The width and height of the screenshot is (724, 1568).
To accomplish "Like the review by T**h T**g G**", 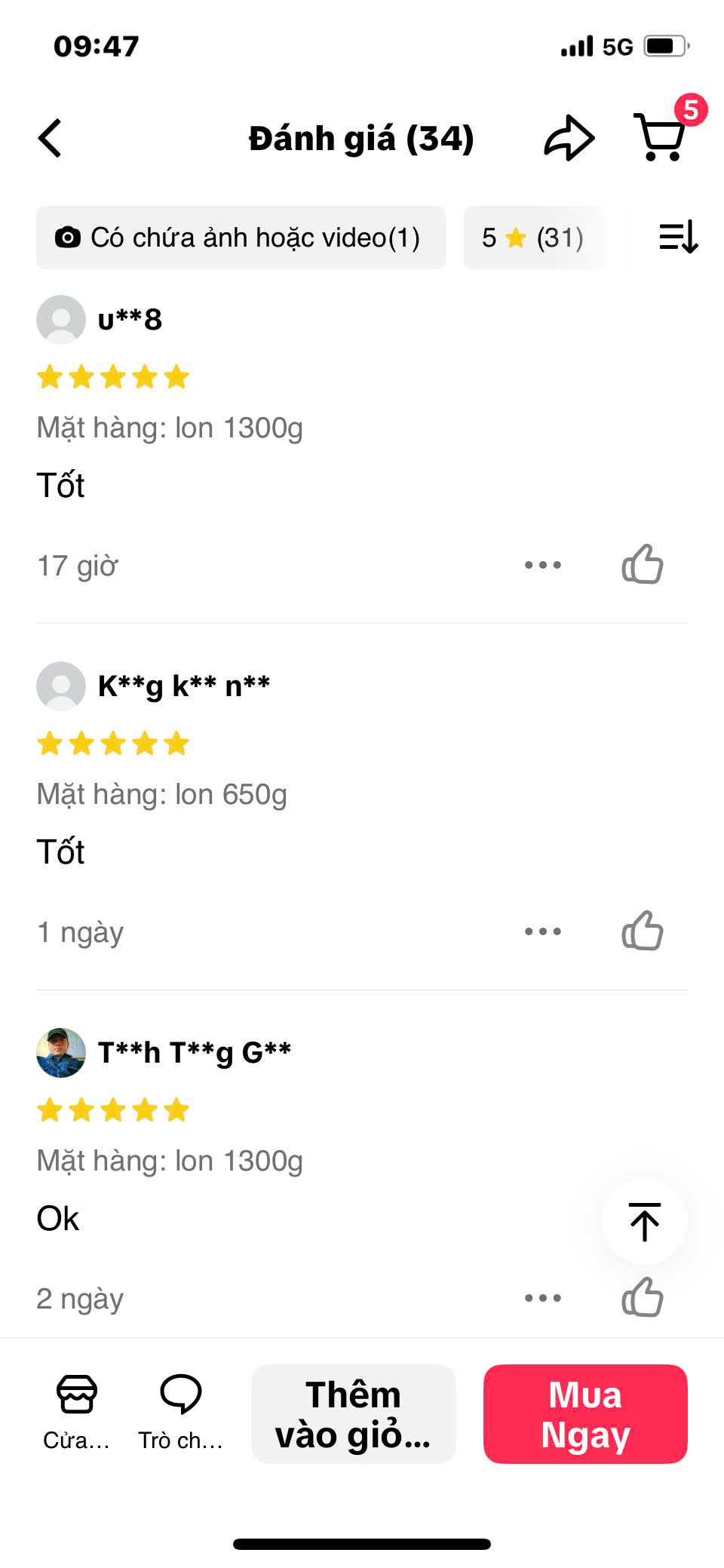I will click(x=642, y=1298).
